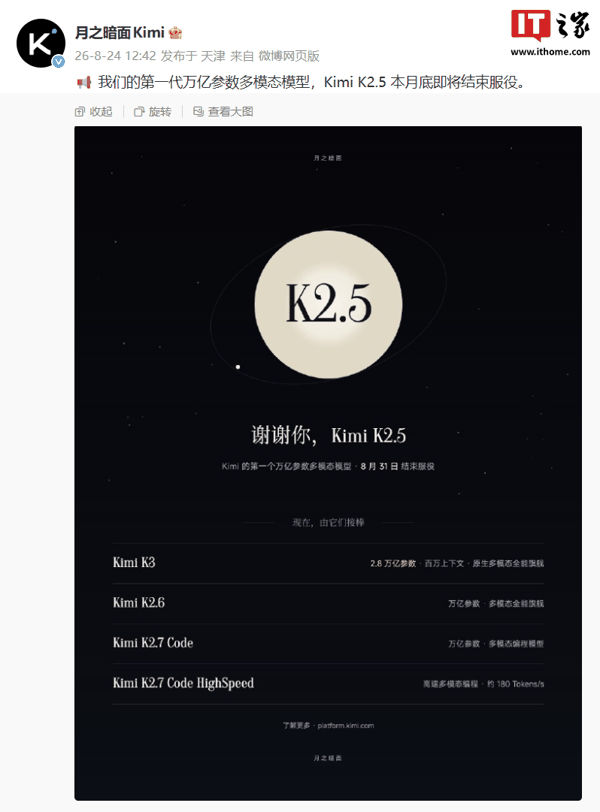The image size is (600, 812).
Task: View the full-size image via 查看大图
Action: tap(223, 112)
